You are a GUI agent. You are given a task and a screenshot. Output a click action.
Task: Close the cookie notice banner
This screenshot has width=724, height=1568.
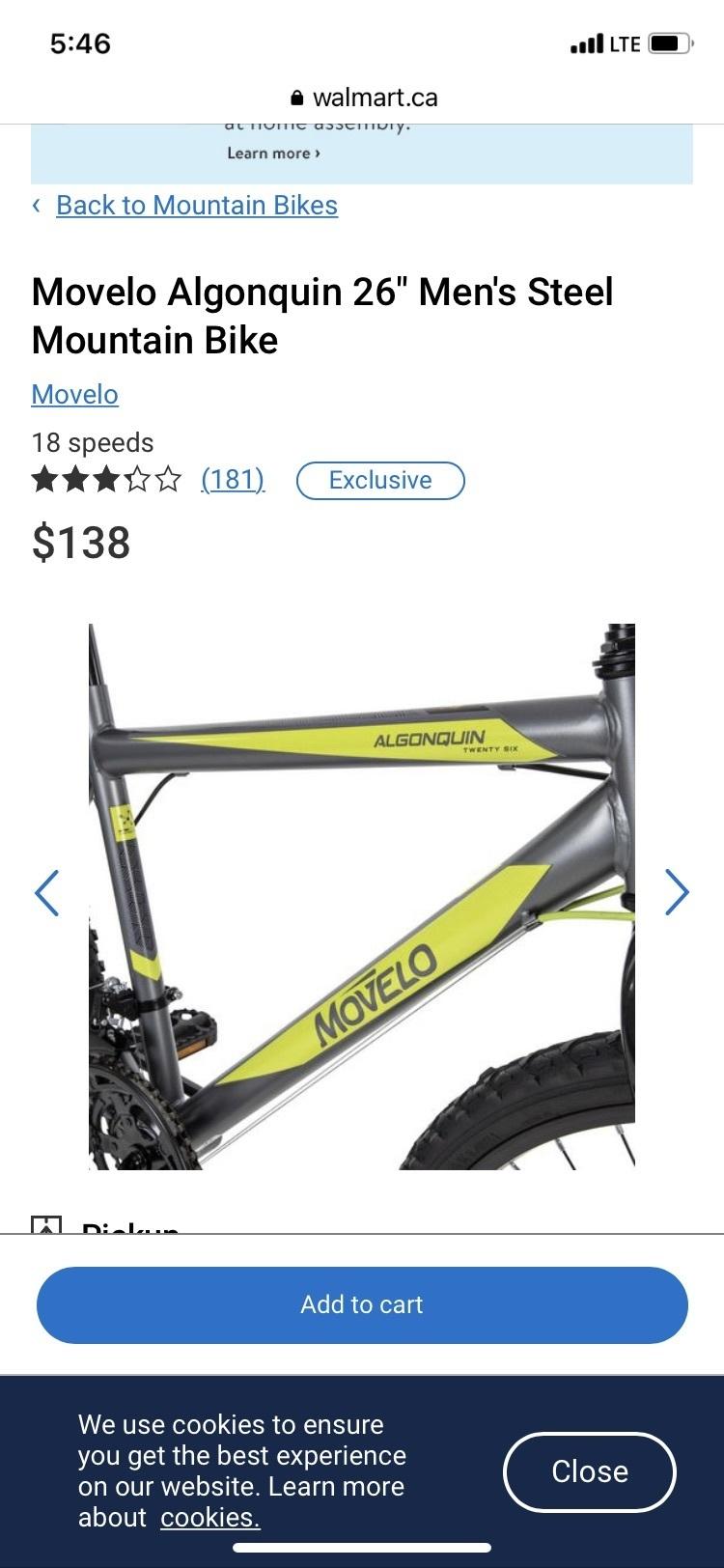(x=589, y=1471)
